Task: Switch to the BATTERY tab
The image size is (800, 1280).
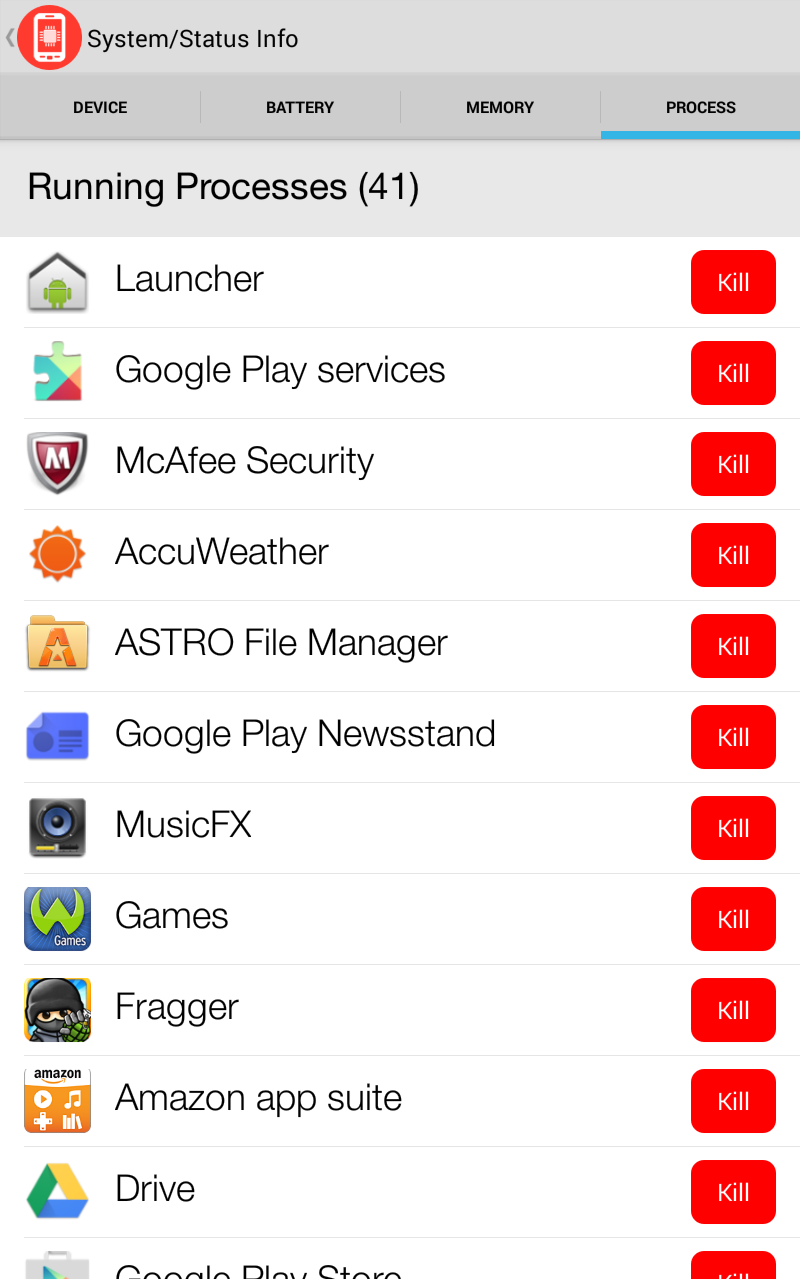Action: (300, 107)
